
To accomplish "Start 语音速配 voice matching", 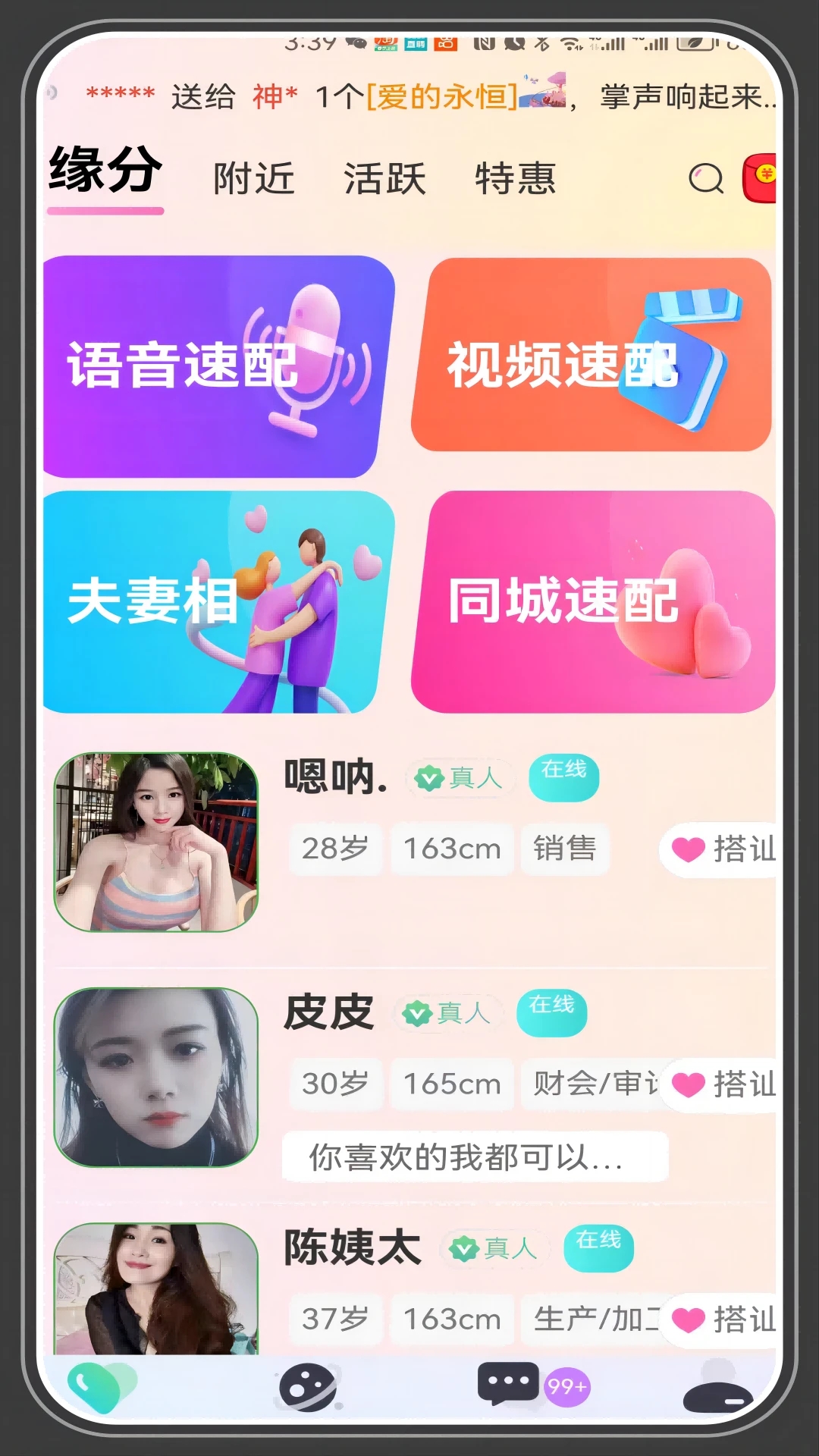I will tap(218, 366).
